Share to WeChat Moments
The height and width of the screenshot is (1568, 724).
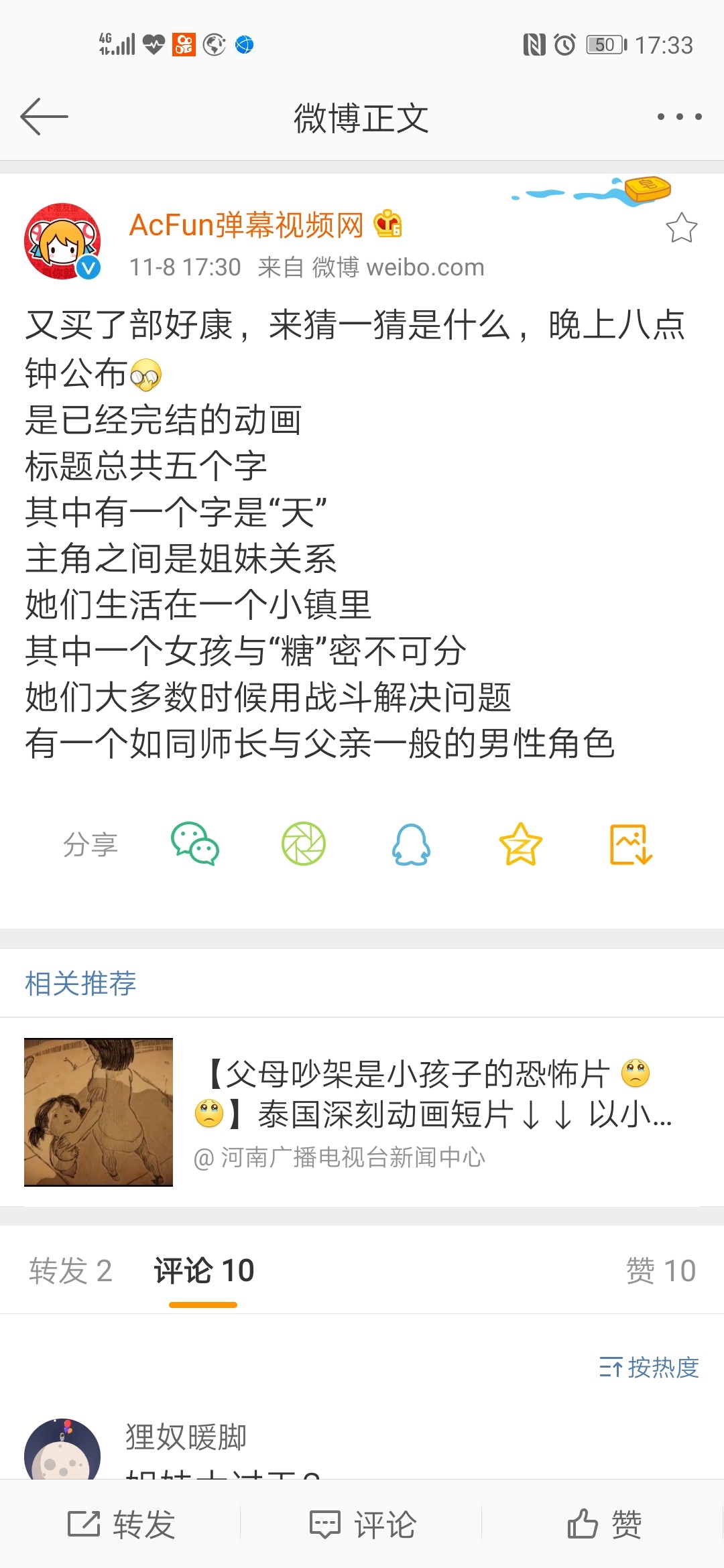click(x=303, y=844)
